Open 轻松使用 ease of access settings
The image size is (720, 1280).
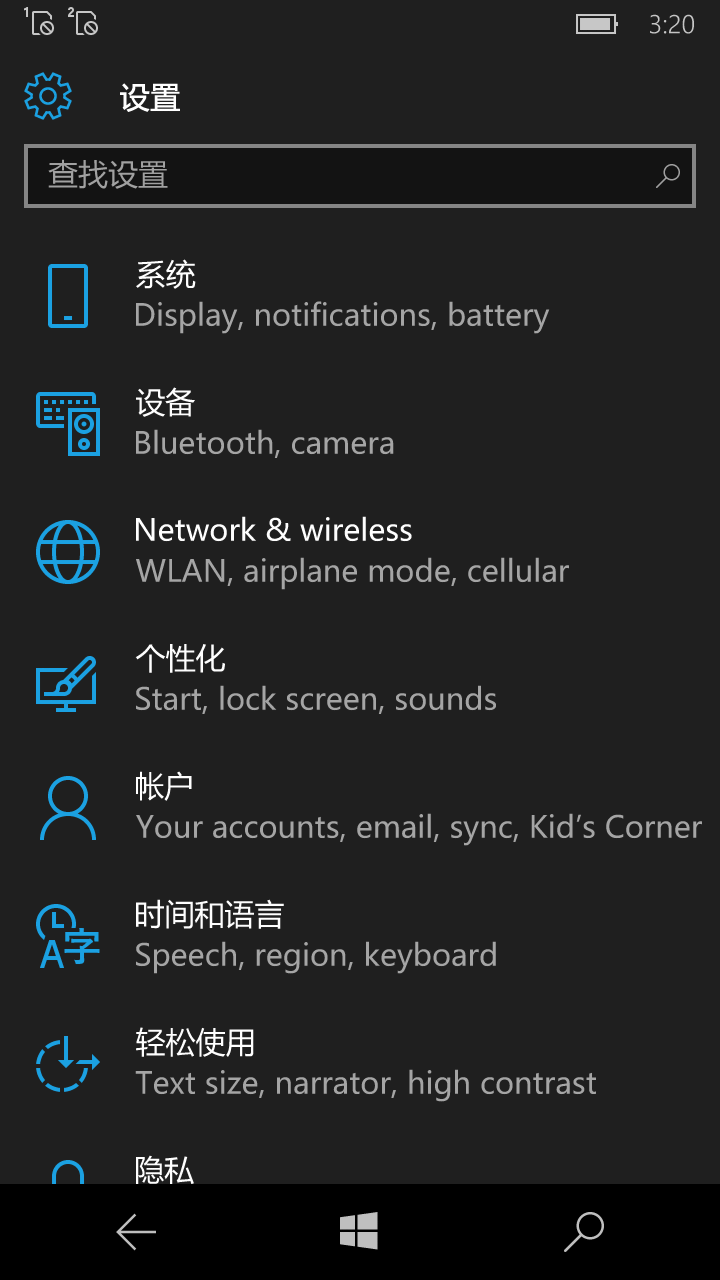tap(360, 1063)
